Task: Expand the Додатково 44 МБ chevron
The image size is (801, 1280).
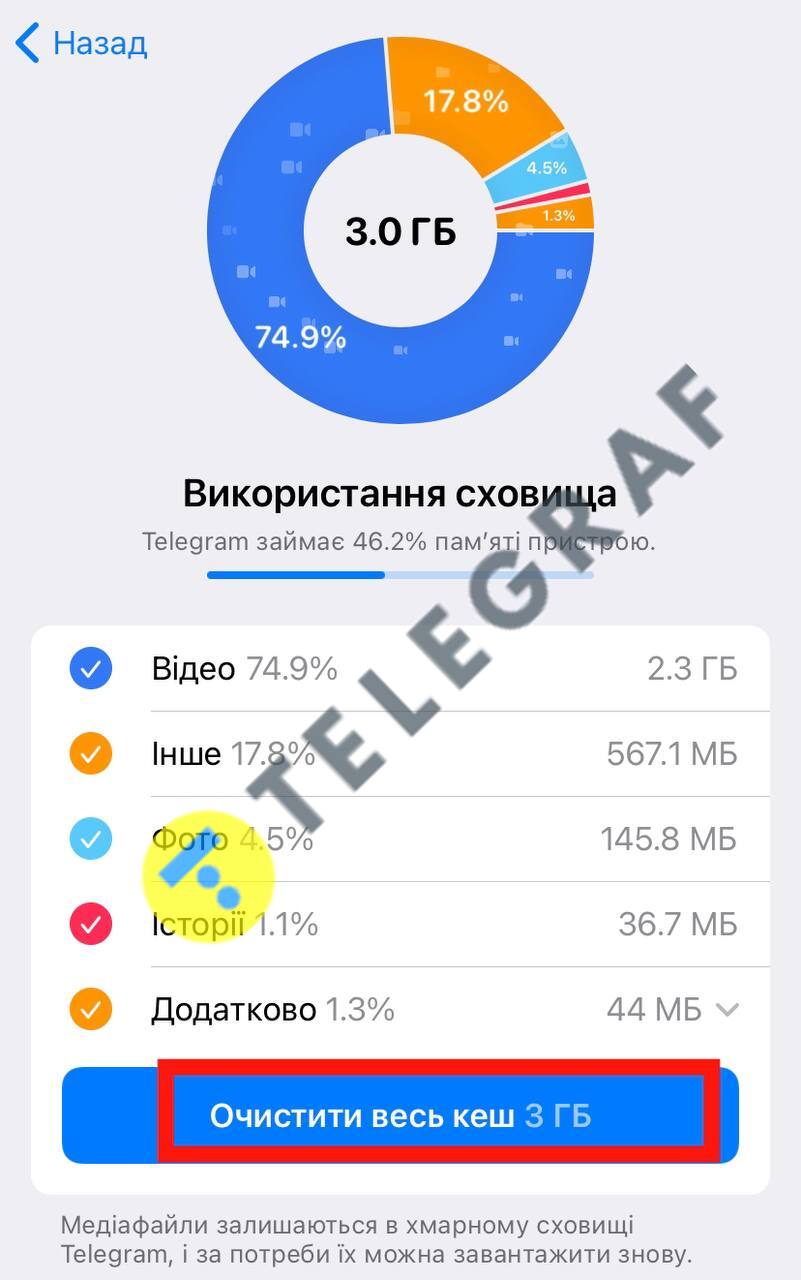Action: pyautogui.click(x=727, y=1010)
